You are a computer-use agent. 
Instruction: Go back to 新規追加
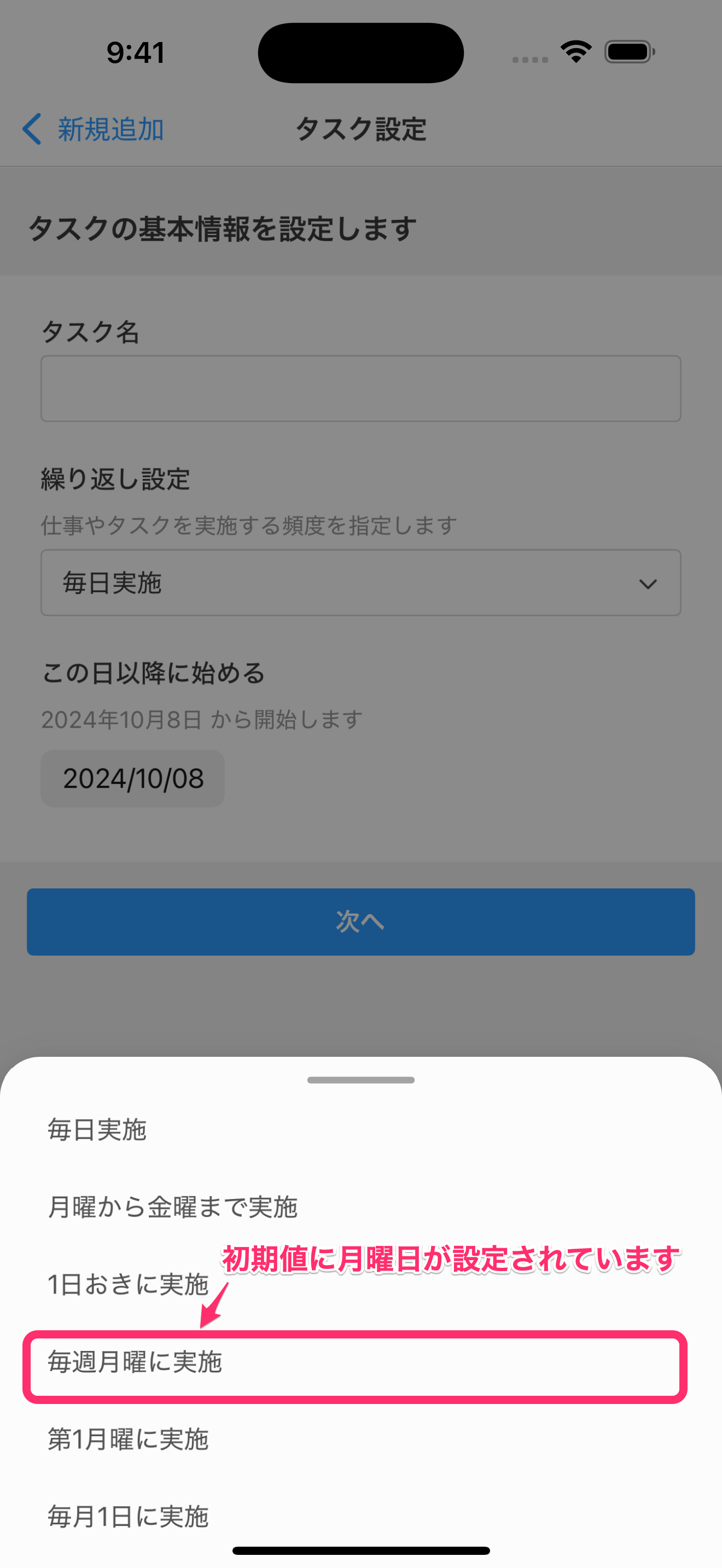[x=92, y=129]
